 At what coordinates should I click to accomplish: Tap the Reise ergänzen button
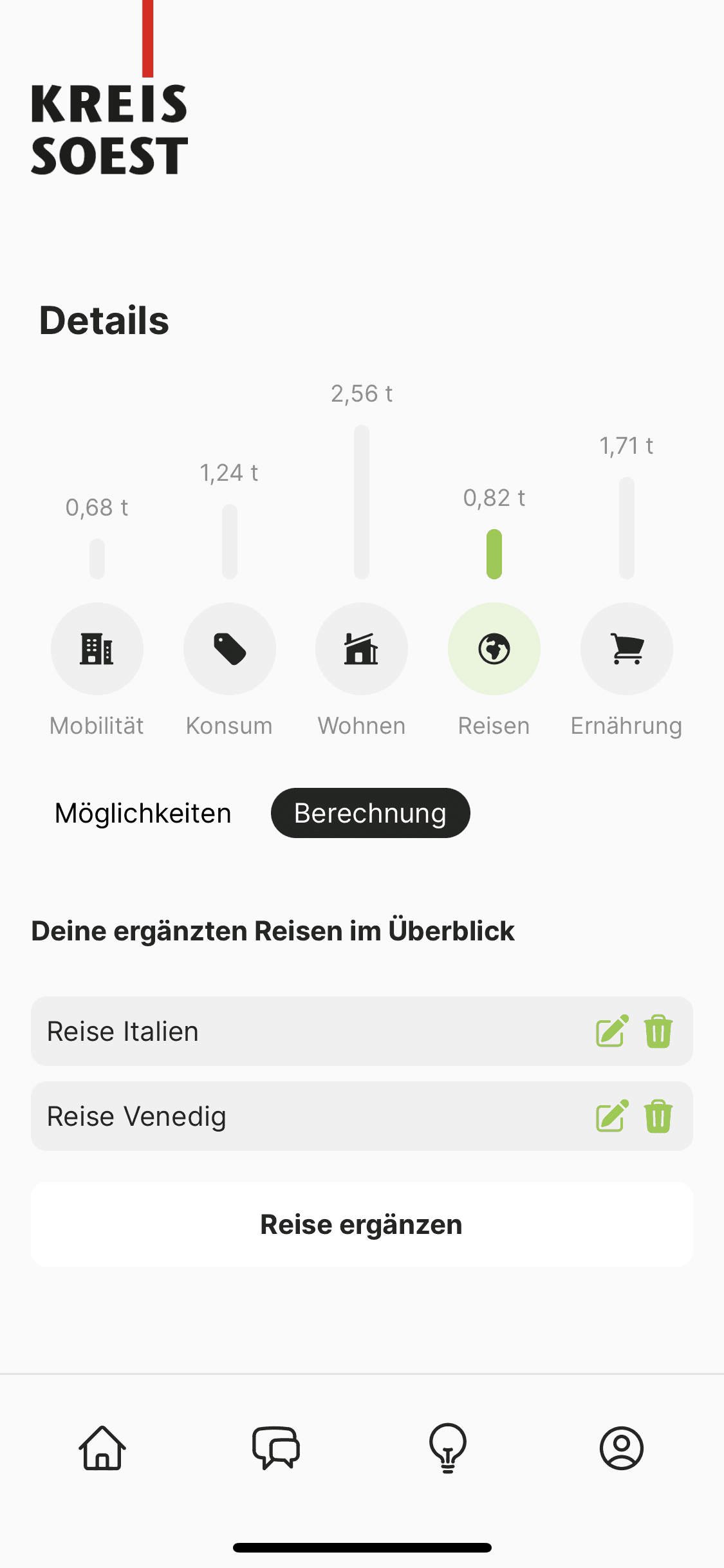(362, 1224)
